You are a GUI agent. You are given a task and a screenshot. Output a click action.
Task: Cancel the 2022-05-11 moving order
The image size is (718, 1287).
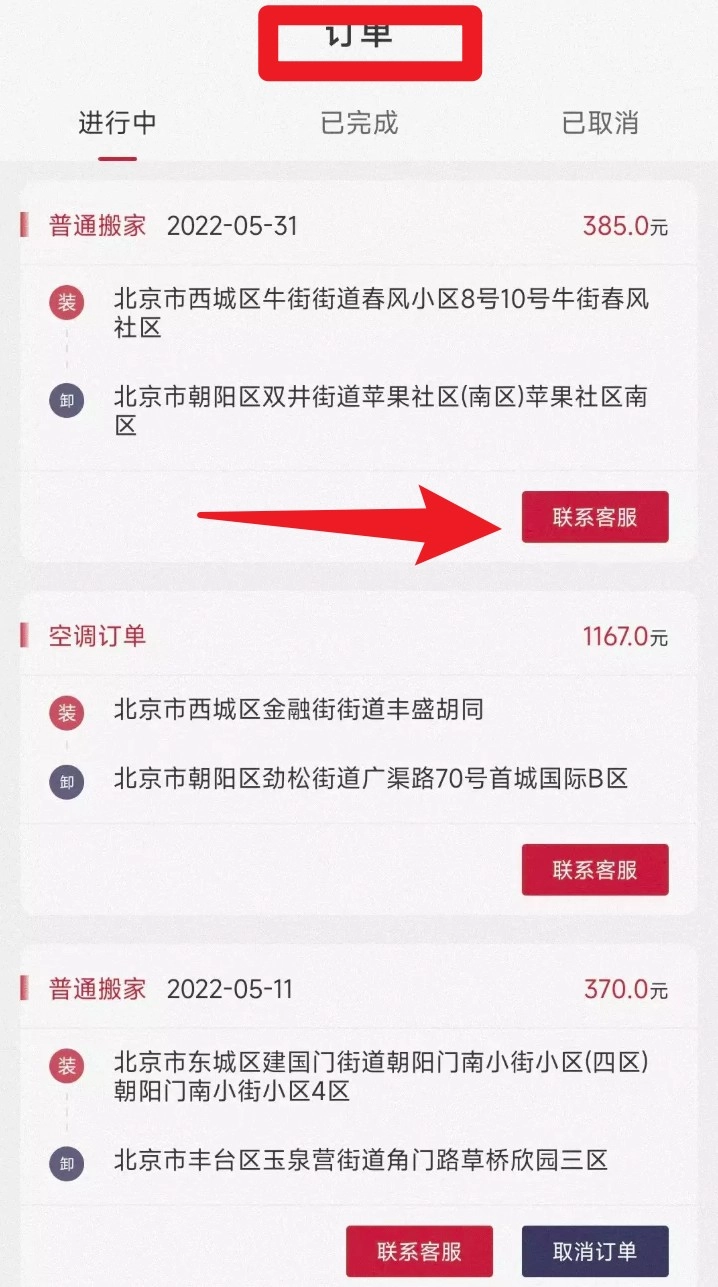point(594,1251)
